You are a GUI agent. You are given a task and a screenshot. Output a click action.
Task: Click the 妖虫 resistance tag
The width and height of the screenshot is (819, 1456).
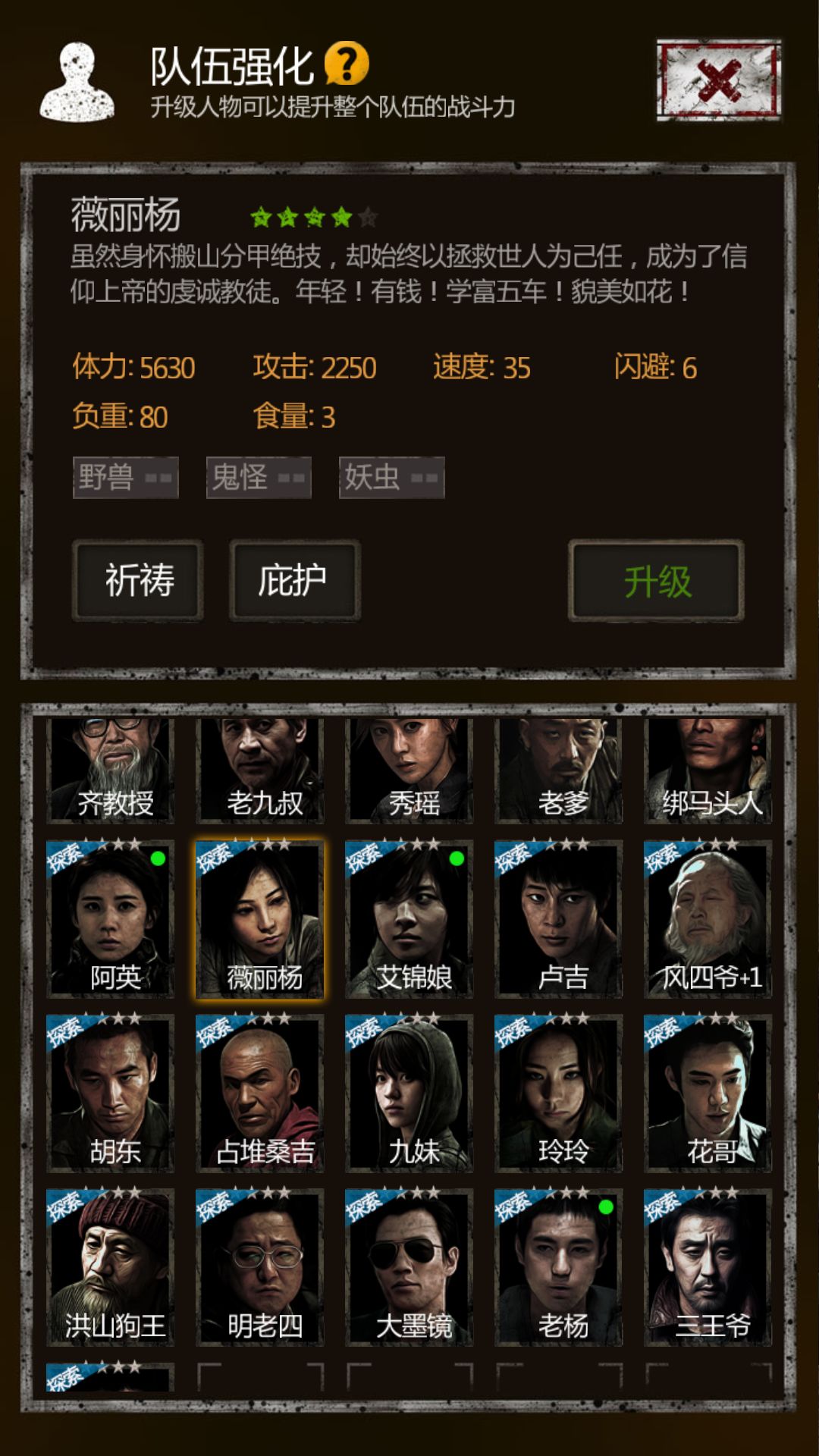point(391,478)
